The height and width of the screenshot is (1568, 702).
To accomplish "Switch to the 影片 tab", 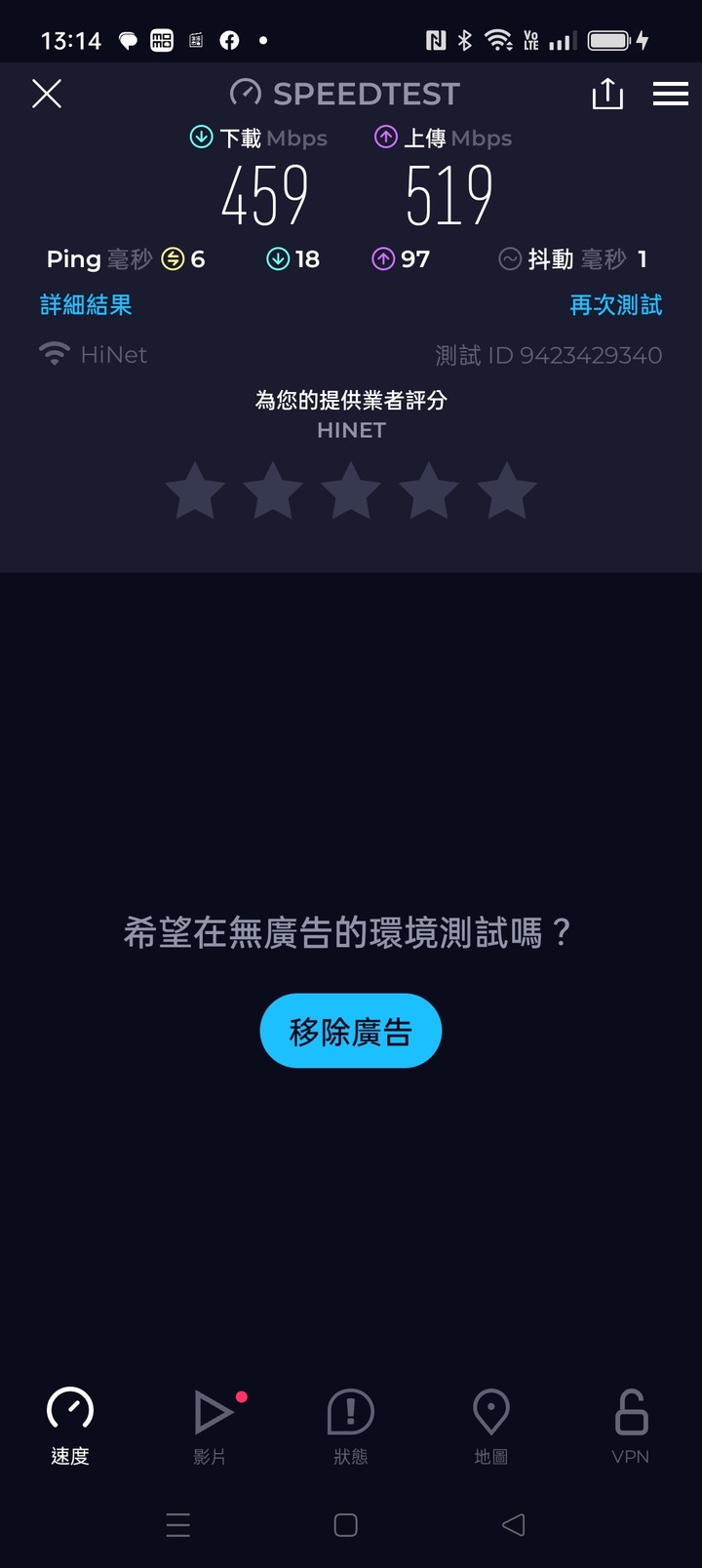I will pyautogui.click(x=211, y=1427).
